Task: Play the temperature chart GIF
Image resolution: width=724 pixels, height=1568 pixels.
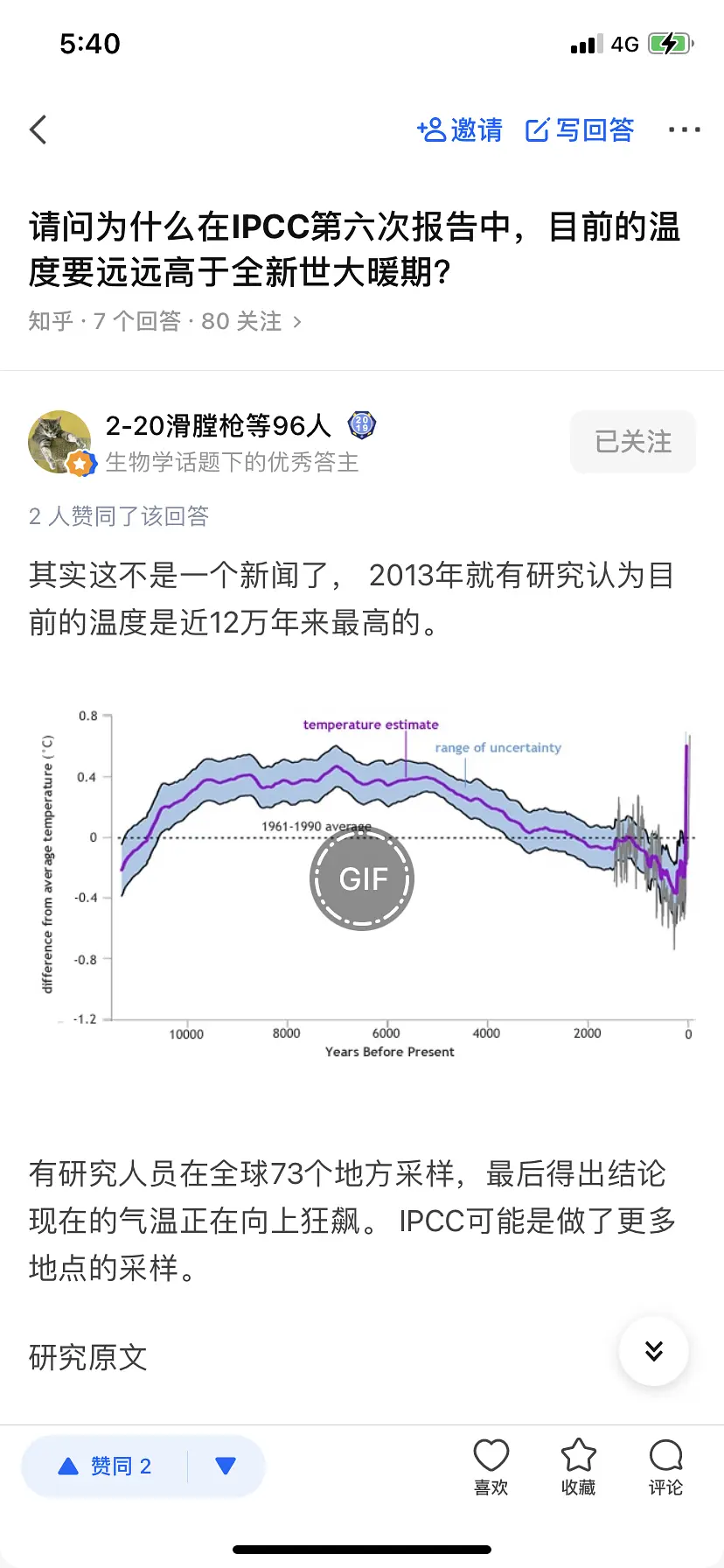Action: point(362,878)
